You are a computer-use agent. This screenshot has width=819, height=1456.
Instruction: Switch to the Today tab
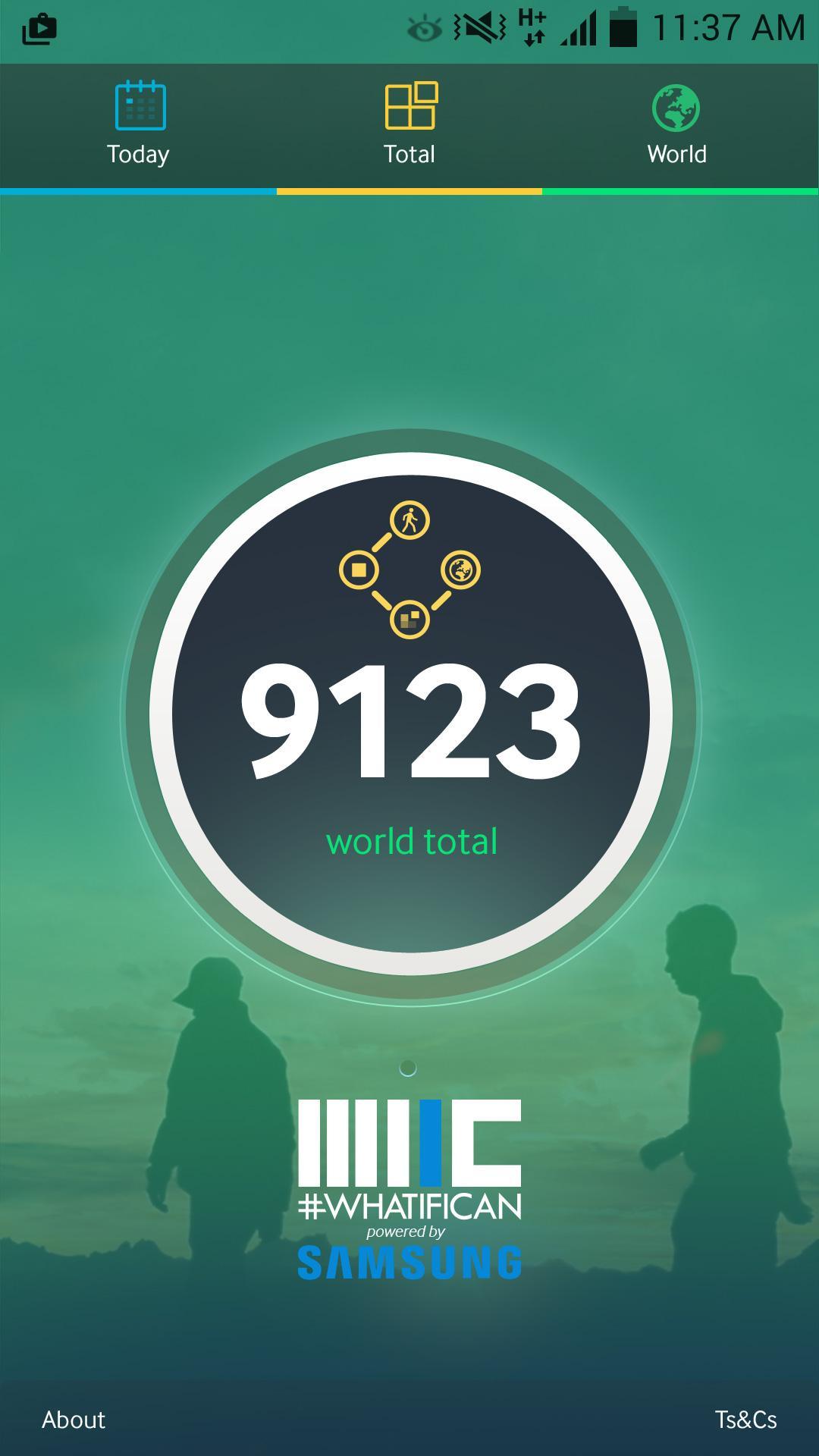click(x=138, y=125)
